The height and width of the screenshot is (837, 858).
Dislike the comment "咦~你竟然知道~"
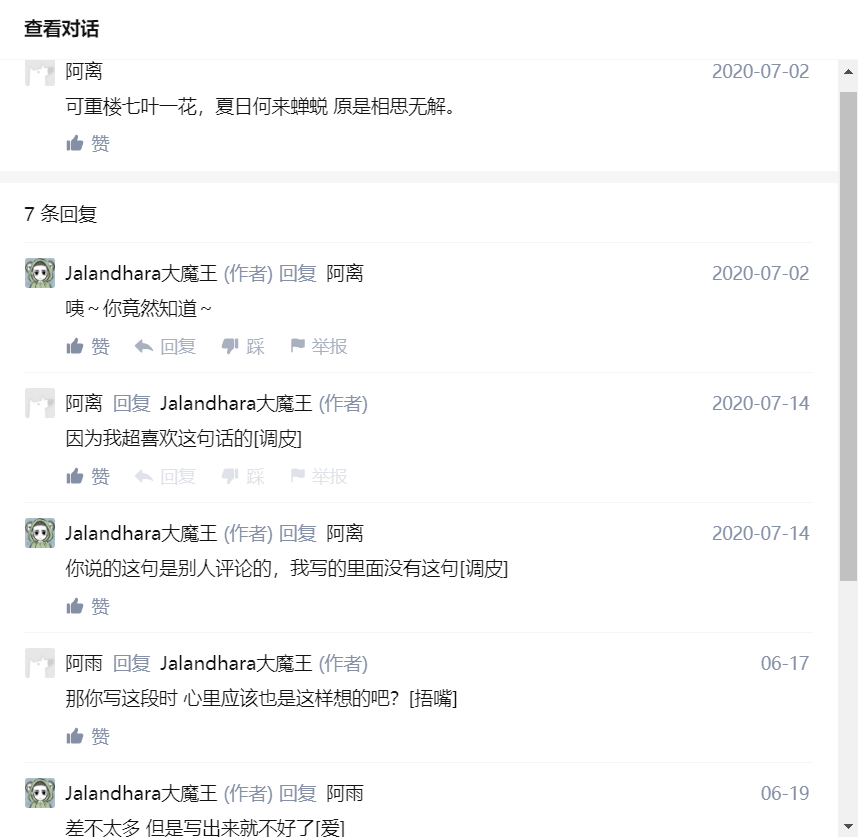(x=243, y=347)
